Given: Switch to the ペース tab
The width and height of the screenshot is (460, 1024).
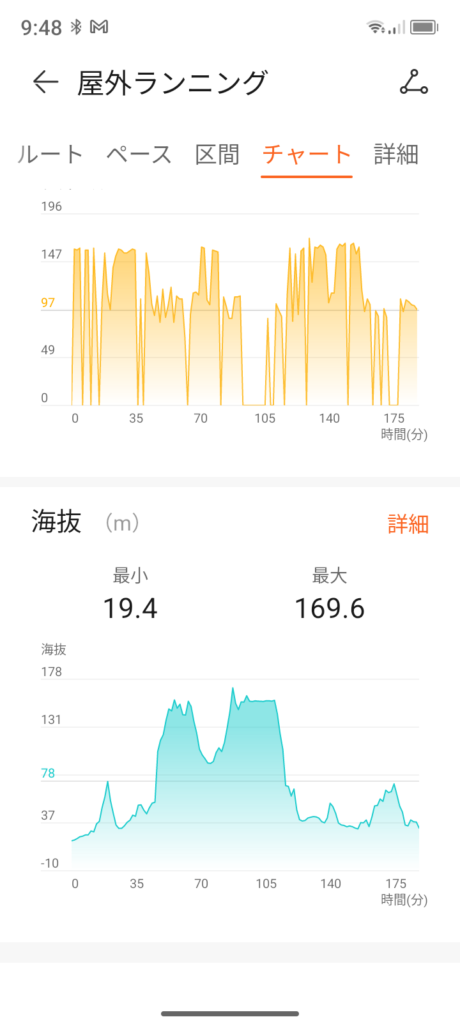Looking at the screenshot, I should (x=139, y=155).
